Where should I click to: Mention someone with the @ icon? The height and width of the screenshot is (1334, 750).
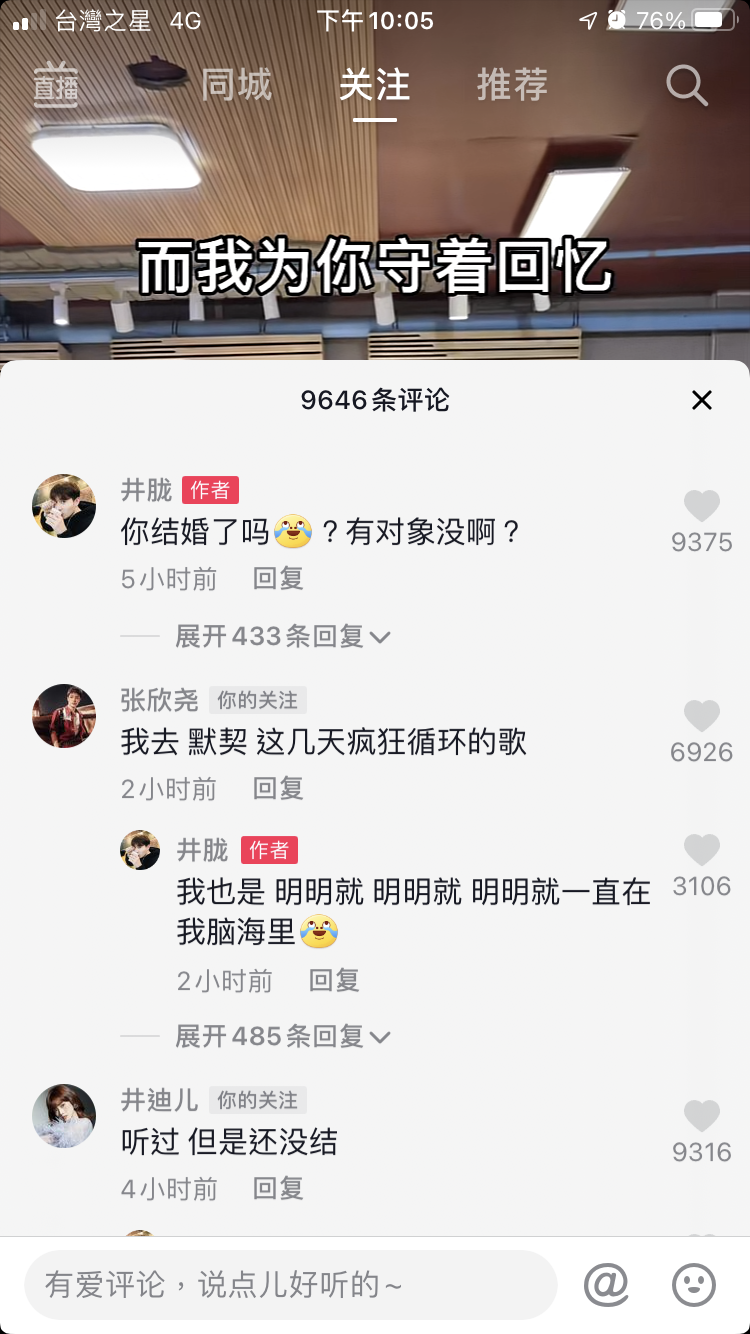click(x=606, y=1285)
